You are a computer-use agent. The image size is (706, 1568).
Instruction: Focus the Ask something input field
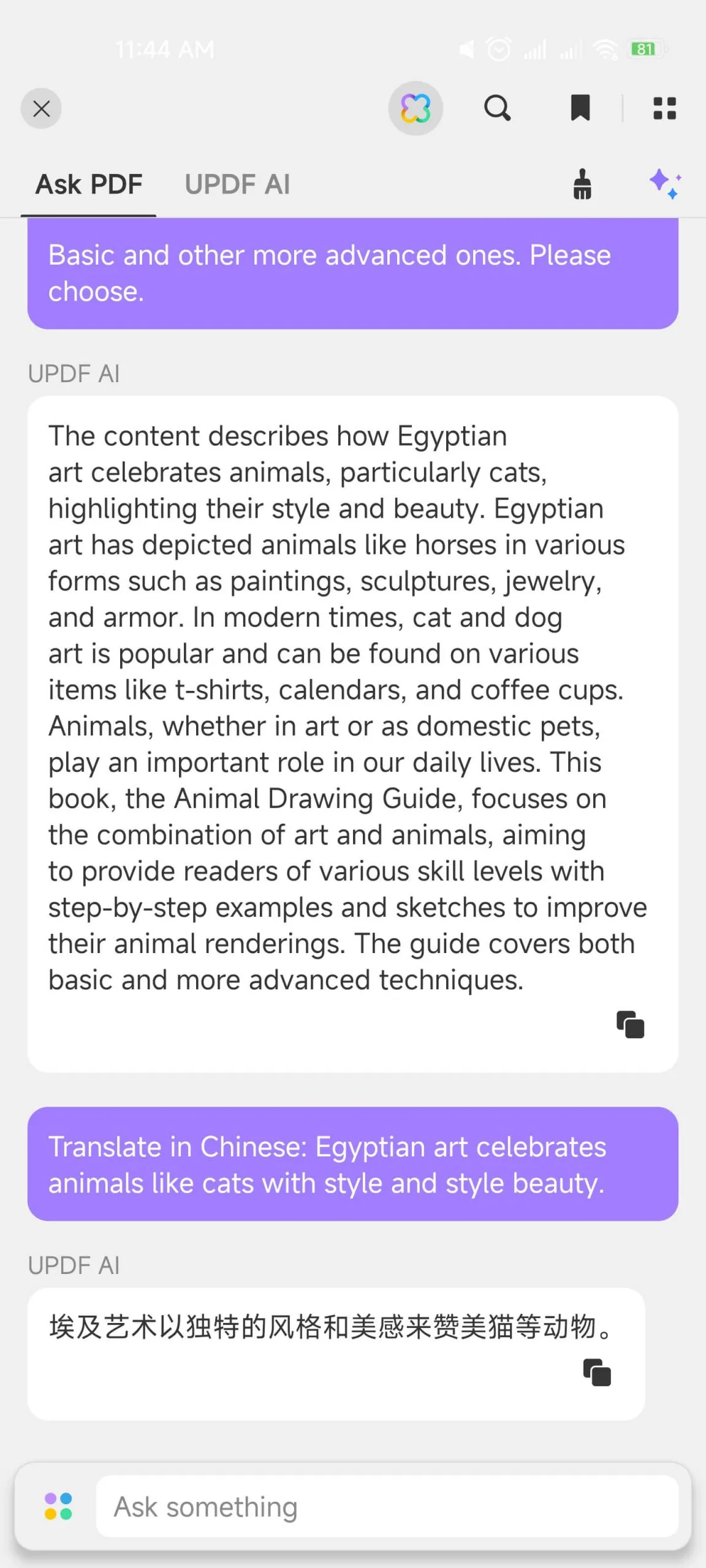click(387, 1506)
